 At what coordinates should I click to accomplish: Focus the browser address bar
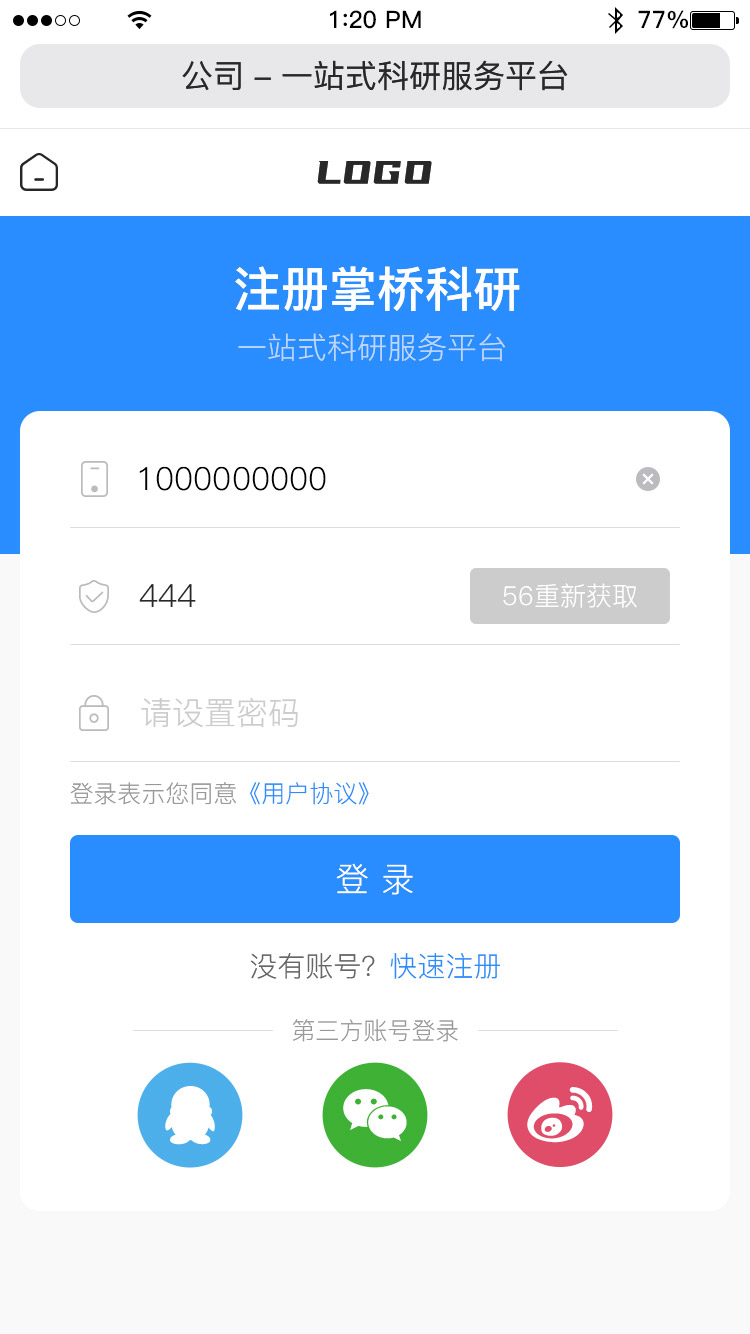[375, 76]
